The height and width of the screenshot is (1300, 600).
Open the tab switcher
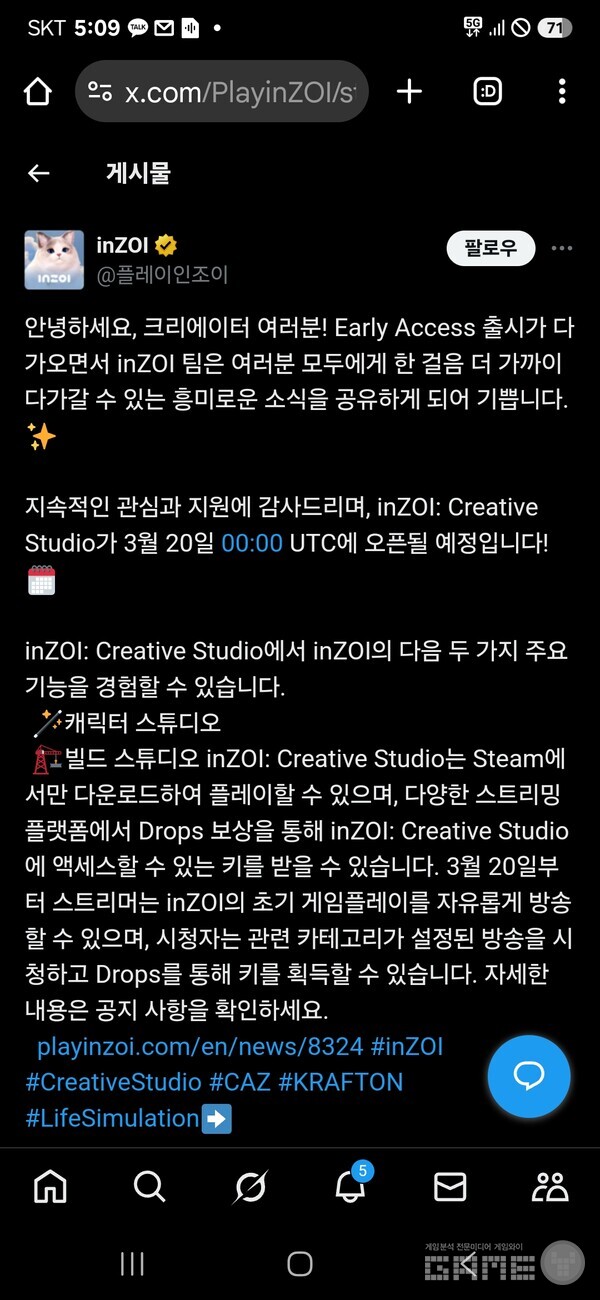(x=487, y=92)
